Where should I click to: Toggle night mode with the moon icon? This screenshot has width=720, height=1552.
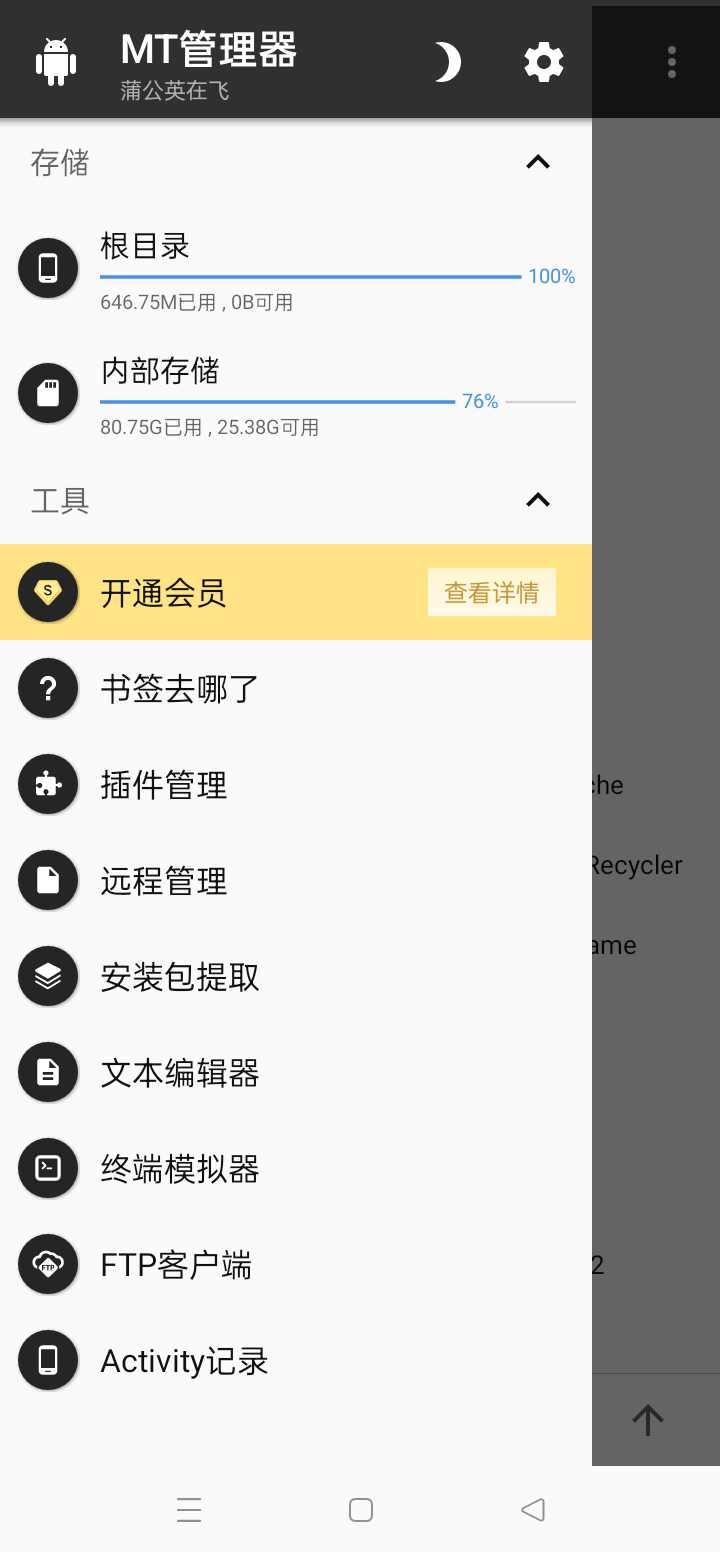(446, 61)
